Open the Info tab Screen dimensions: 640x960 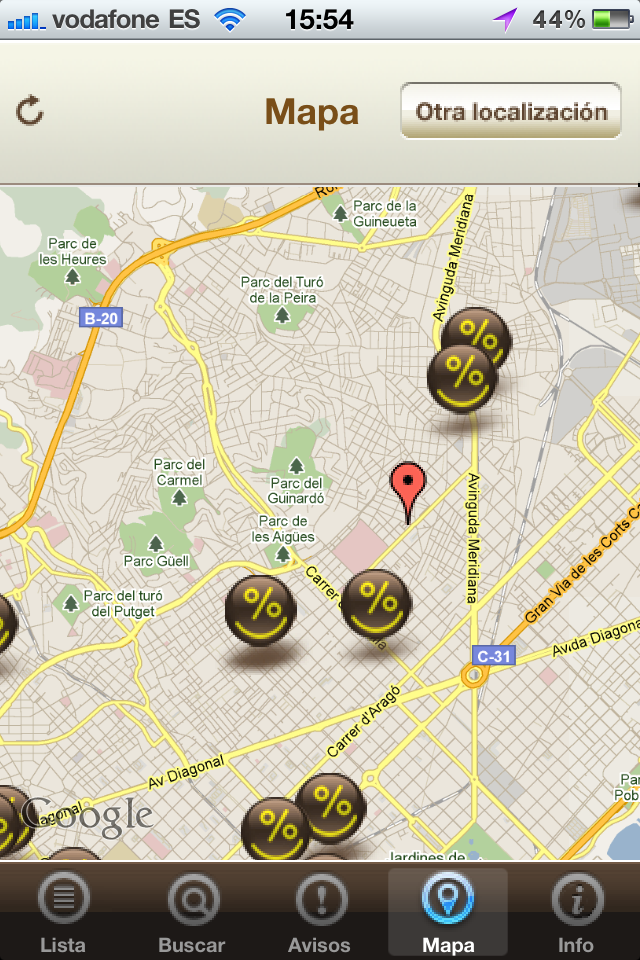pos(576,912)
